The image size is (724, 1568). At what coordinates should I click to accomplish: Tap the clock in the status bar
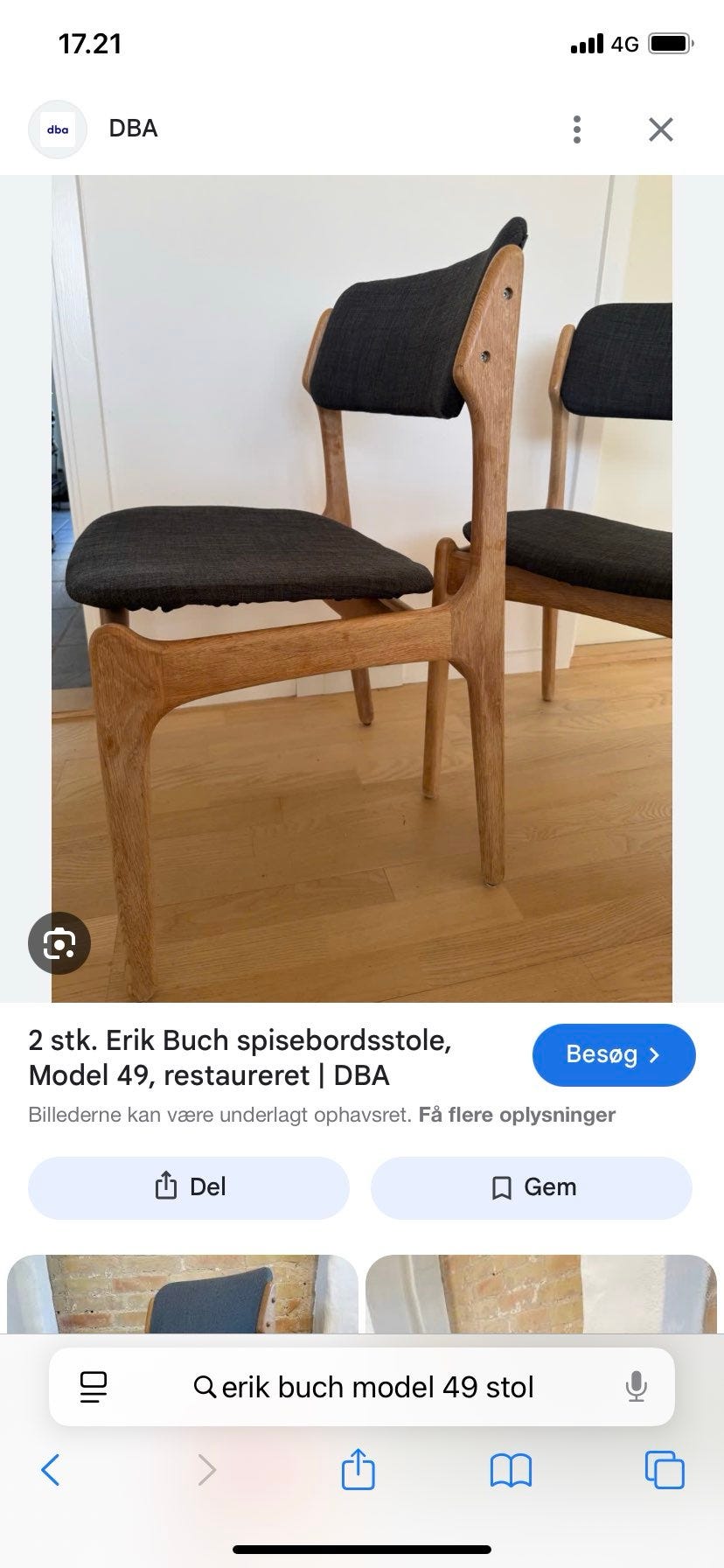click(x=88, y=43)
